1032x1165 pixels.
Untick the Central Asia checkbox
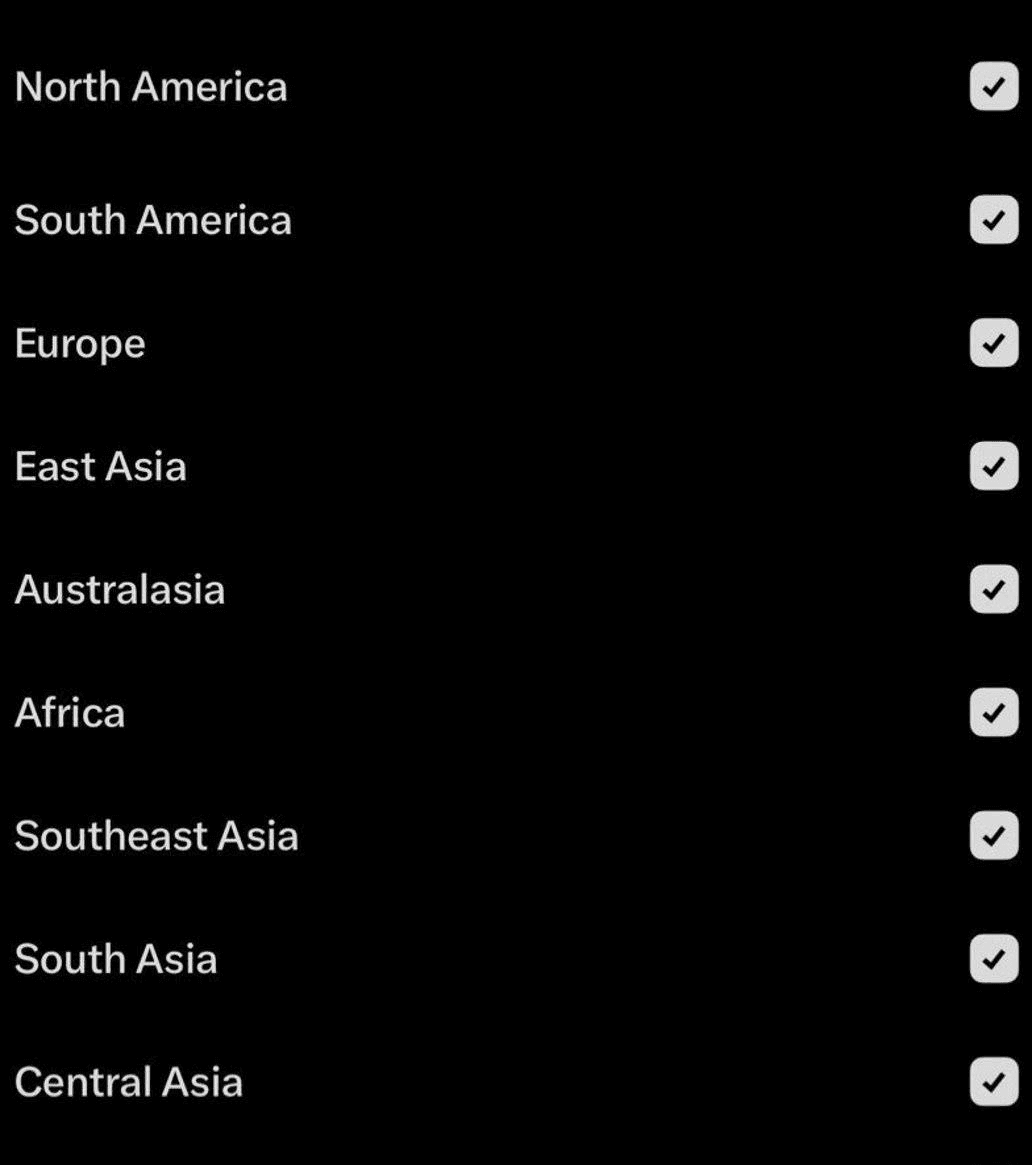coord(993,1081)
